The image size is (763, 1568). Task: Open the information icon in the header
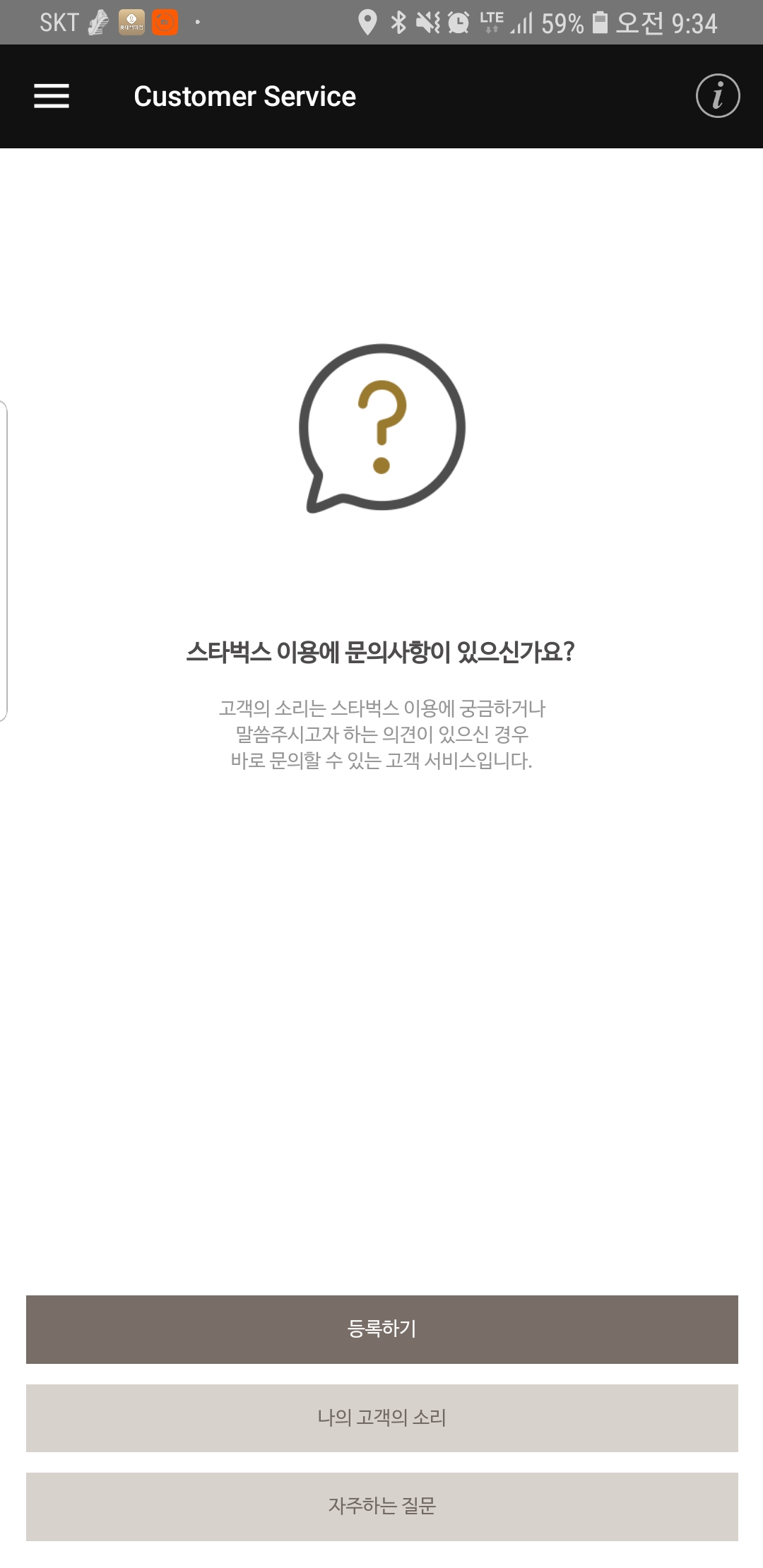click(x=717, y=96)
